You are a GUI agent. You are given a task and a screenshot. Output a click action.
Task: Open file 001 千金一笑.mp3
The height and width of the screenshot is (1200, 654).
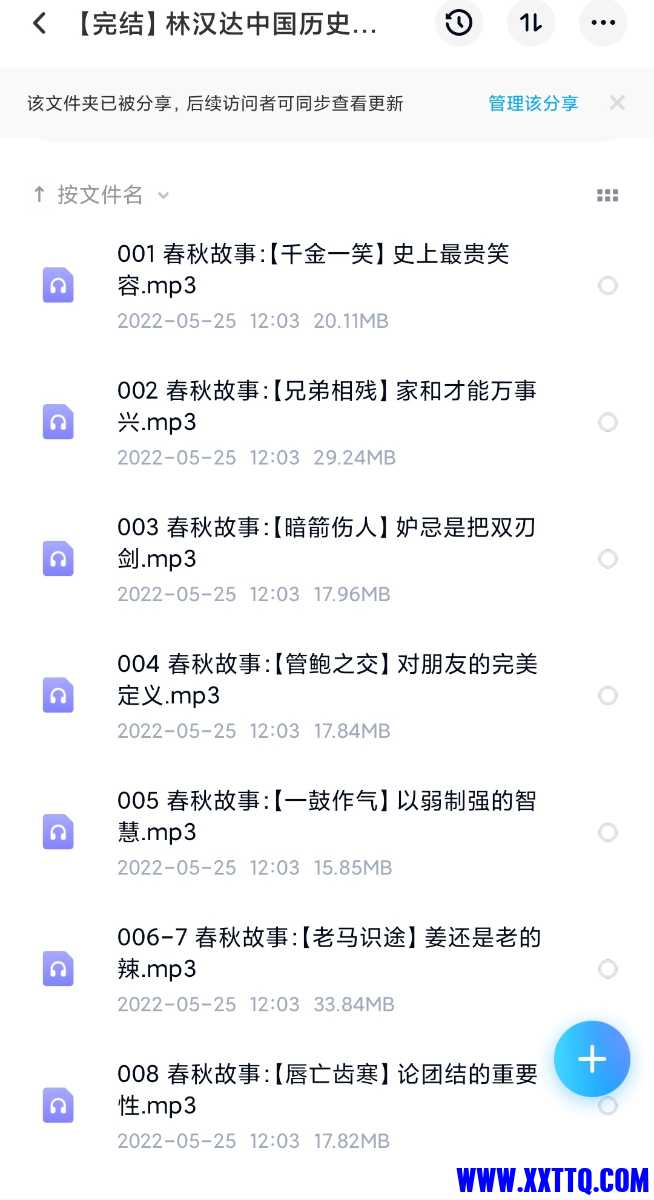(x=313, y=270)
